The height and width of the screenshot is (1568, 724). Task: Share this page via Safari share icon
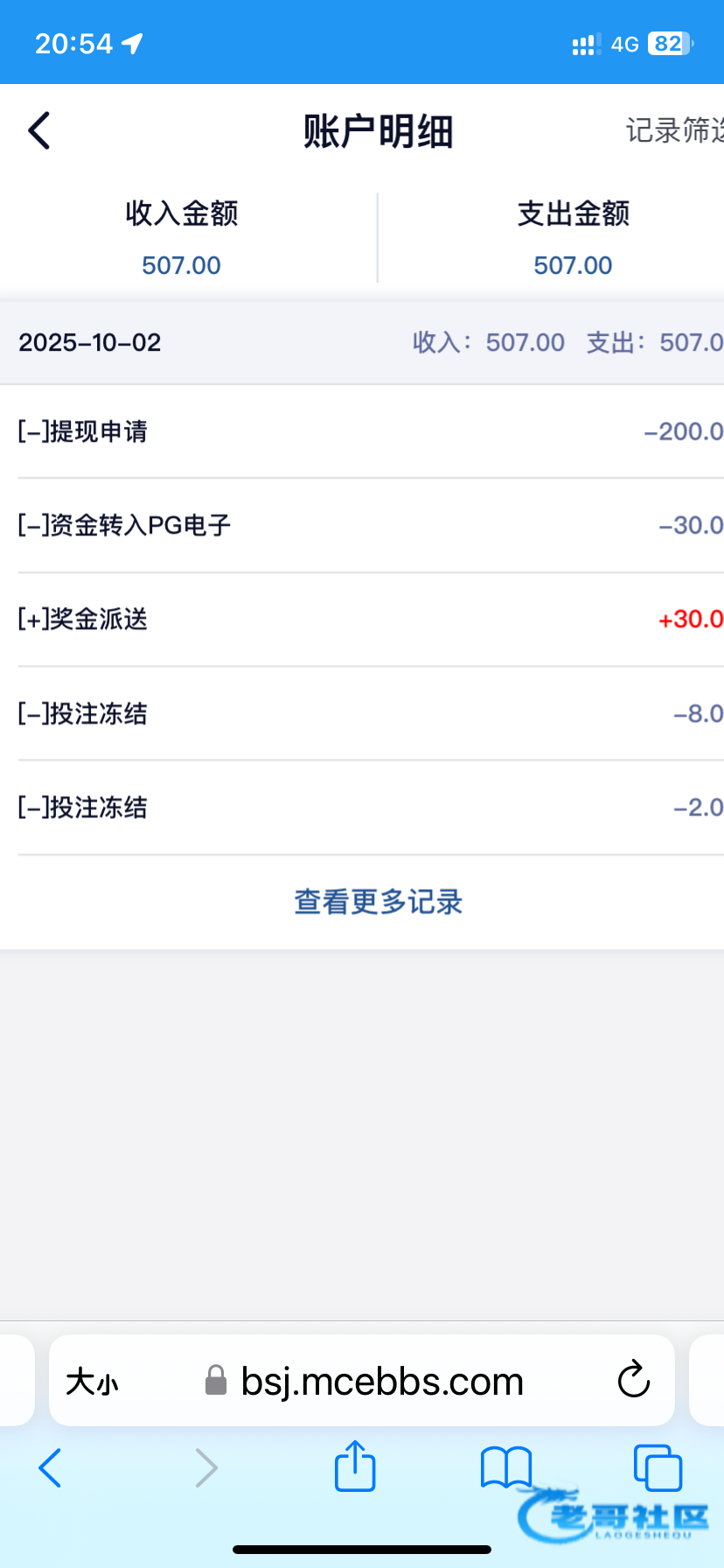(355, 1466)
